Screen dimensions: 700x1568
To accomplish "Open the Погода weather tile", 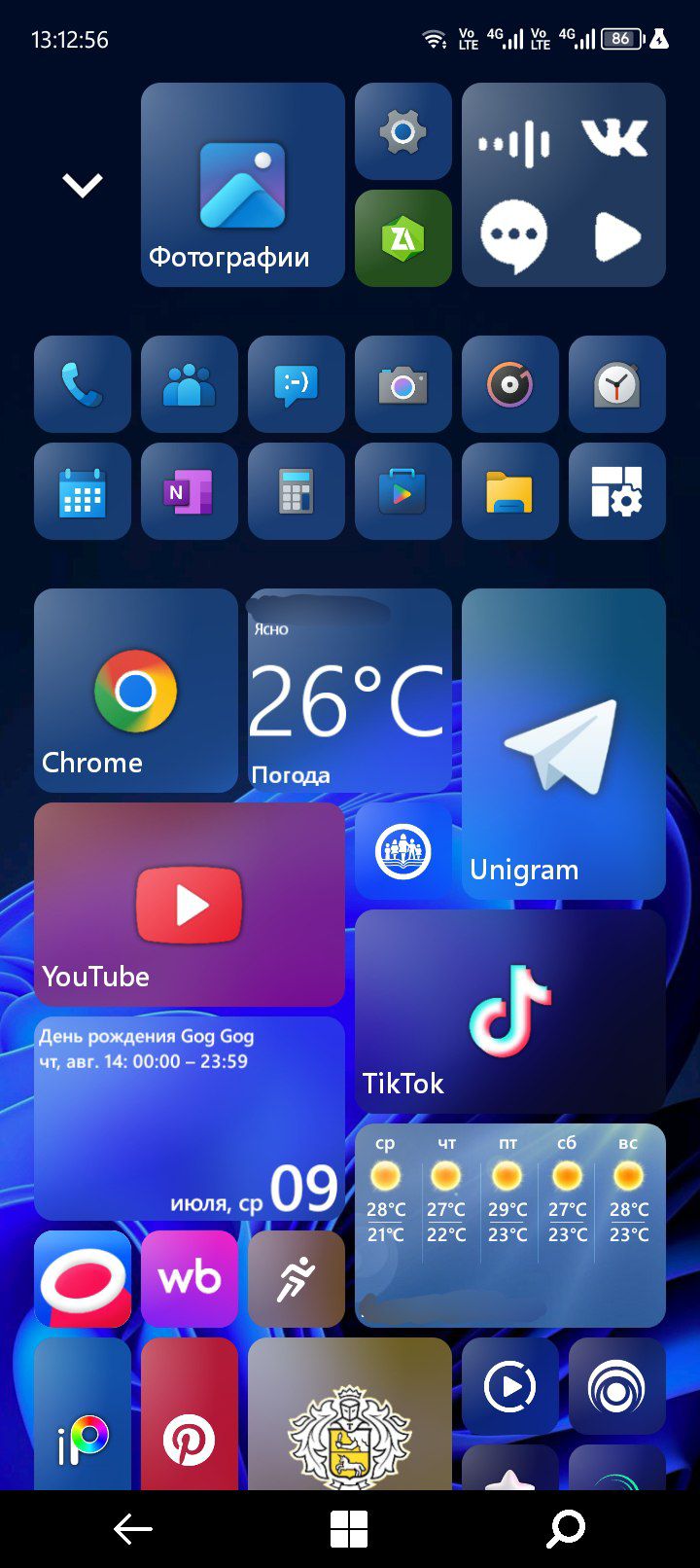I will (x=350, y=691).
